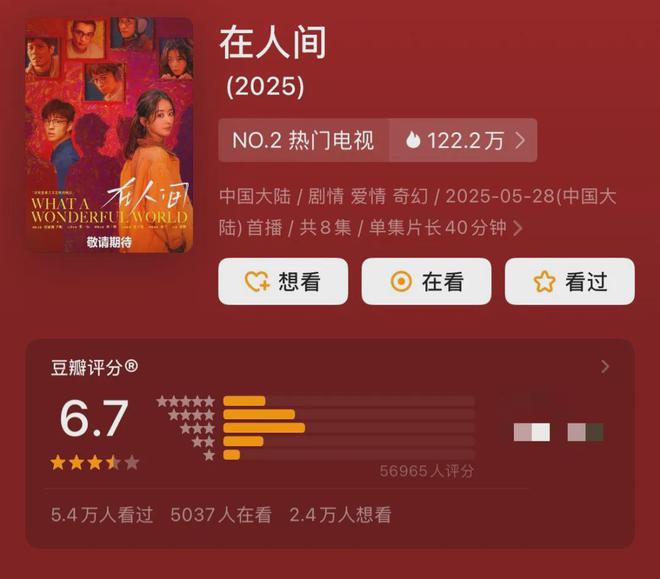The image size is (660, 579).
Task: Expand show details via the info chevron
Action: point(517,228)
